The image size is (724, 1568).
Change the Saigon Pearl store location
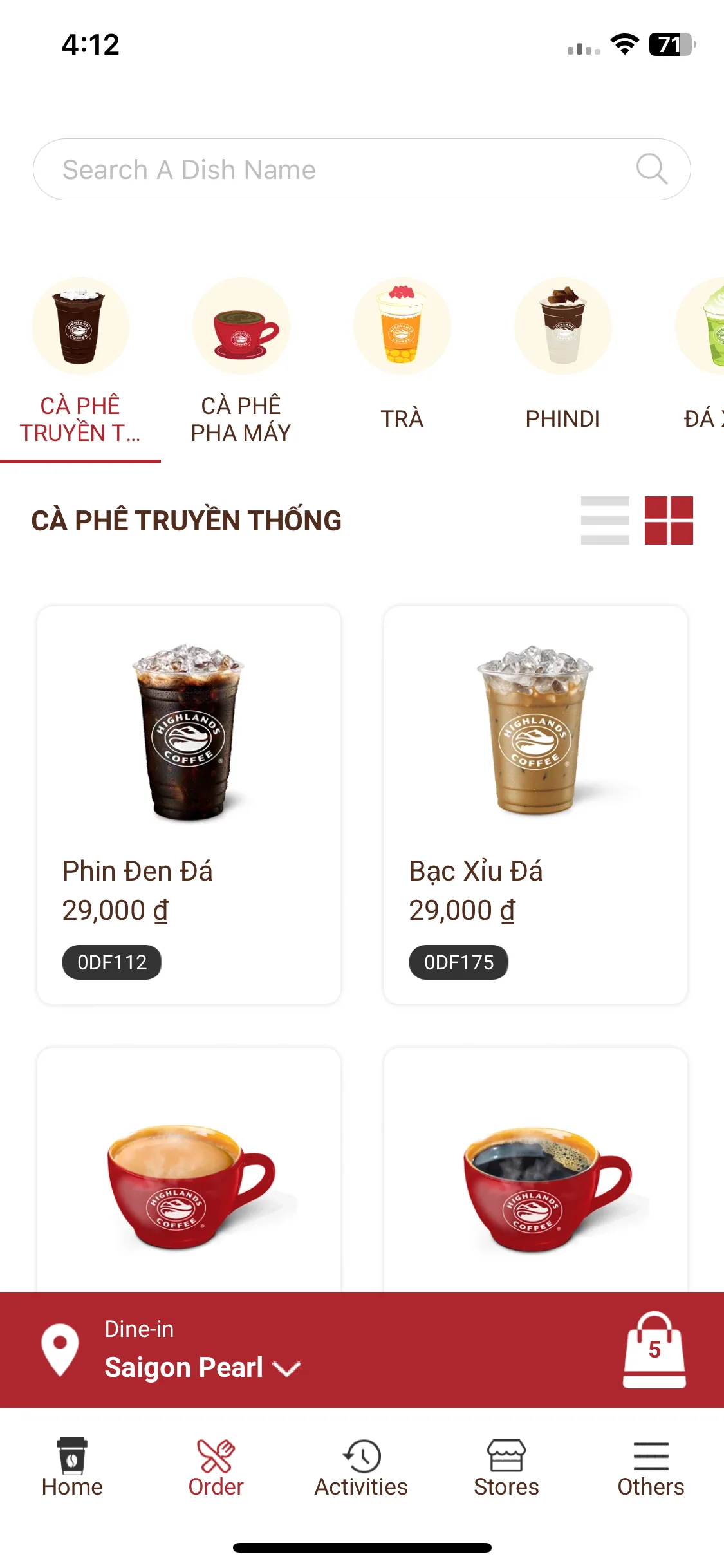tap(202, 1367)
